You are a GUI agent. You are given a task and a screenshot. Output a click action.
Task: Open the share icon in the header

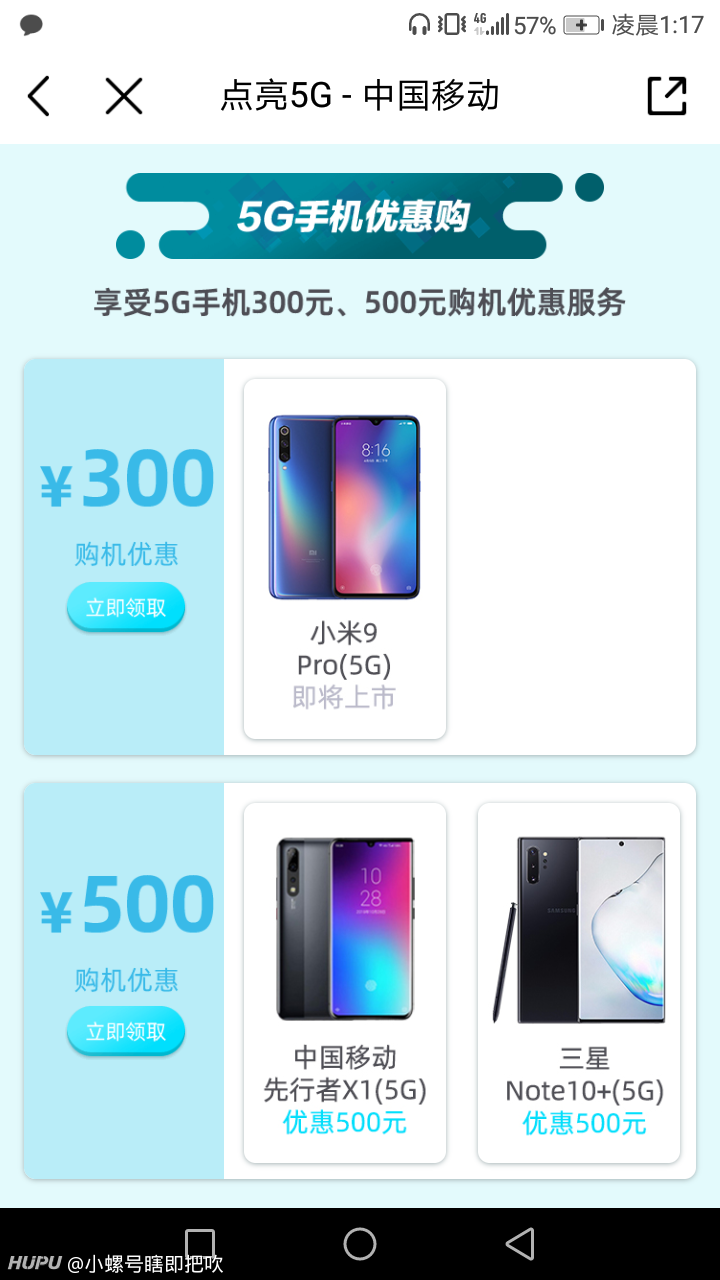pyautogui.click(x=667, y=96)
